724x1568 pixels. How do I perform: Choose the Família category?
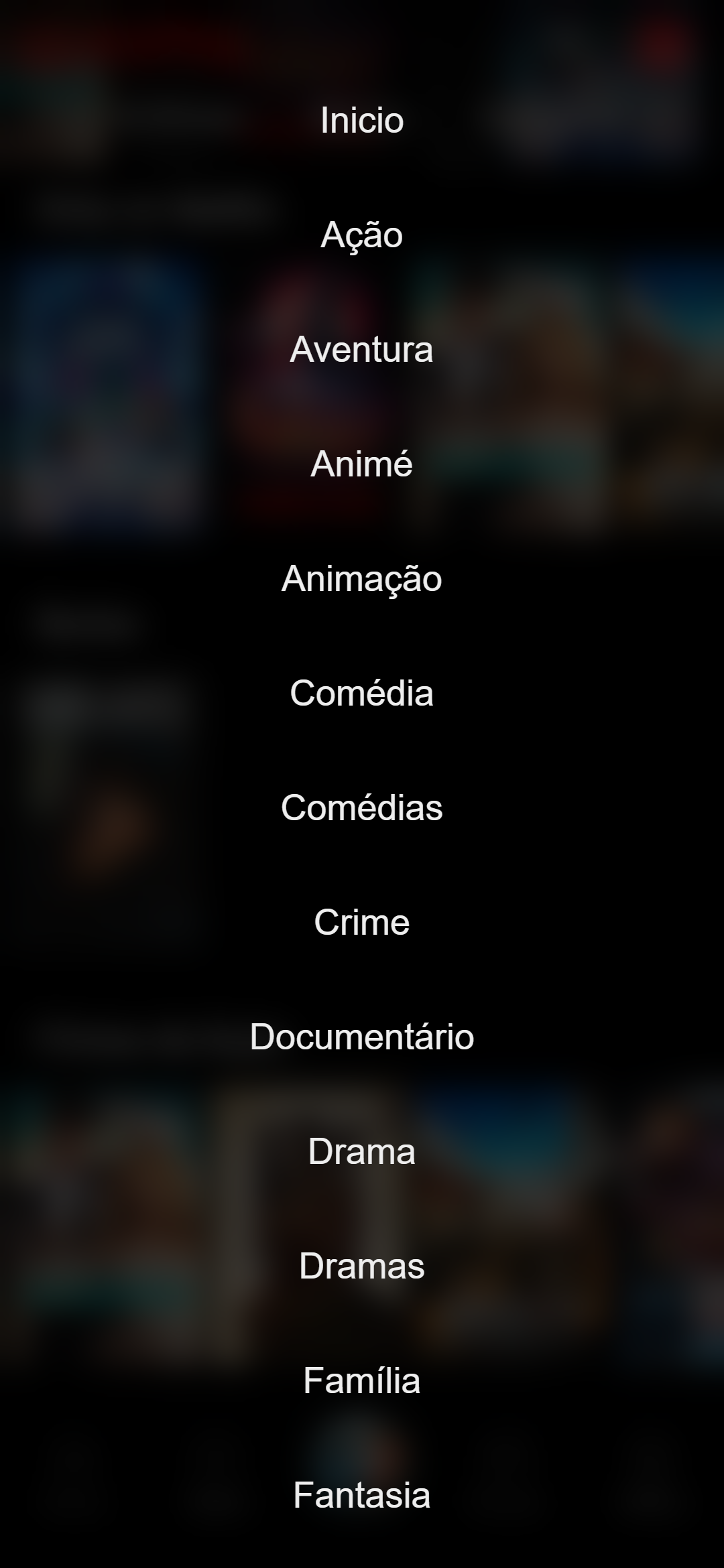point(362,1381)
